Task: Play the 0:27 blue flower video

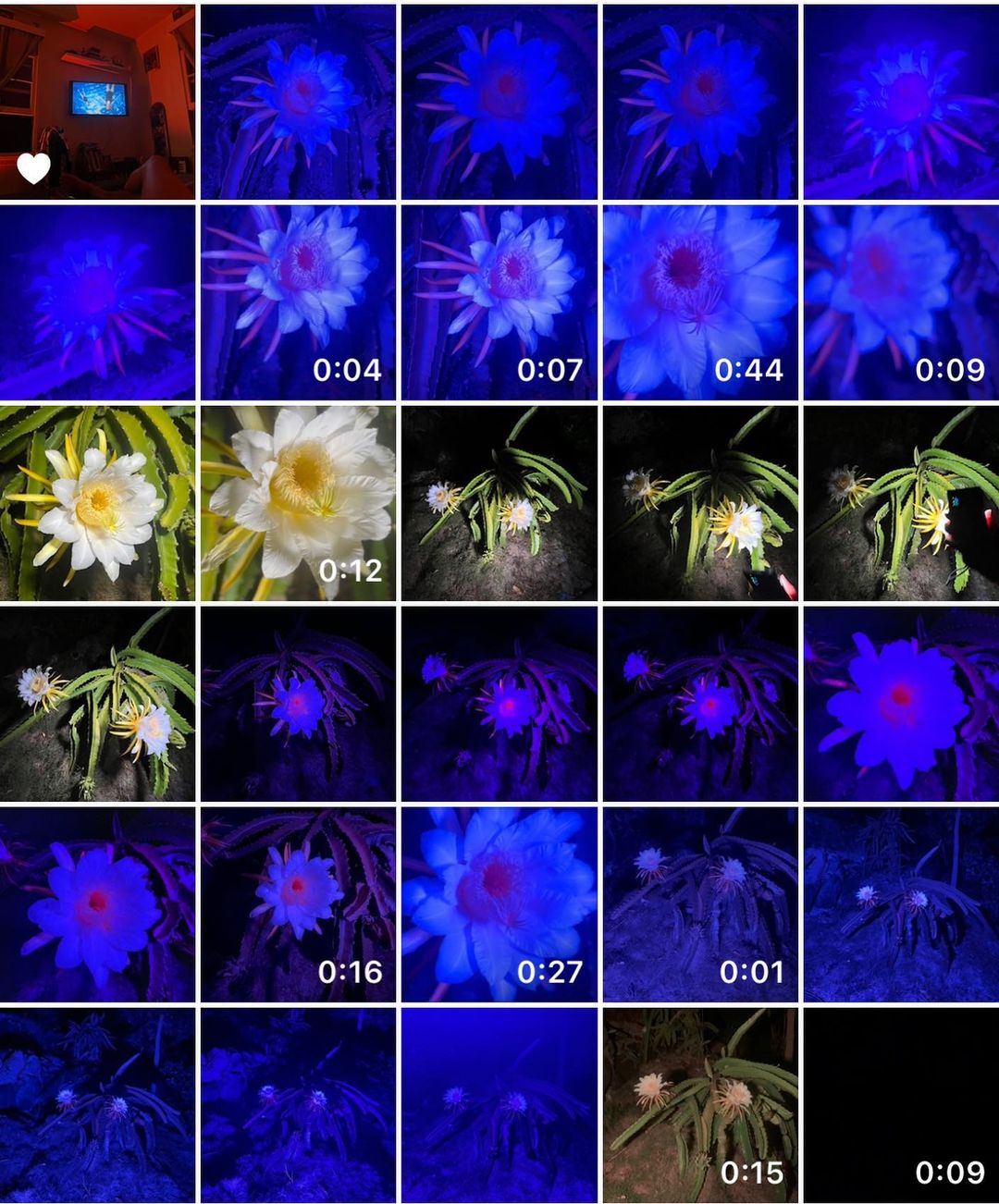Action: pos(499,904)
